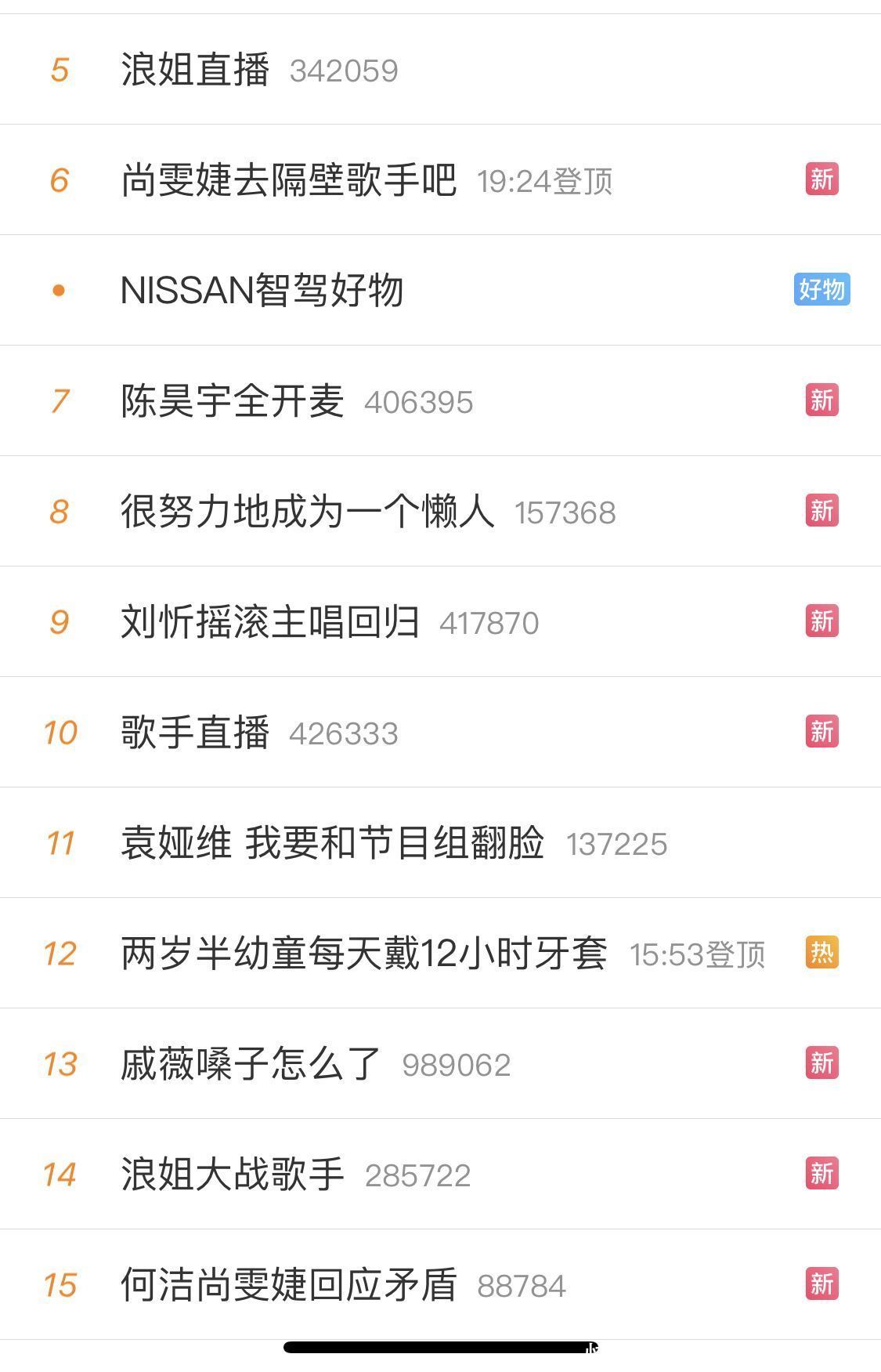Open 何洁尚雯婕回应矛盾 hot search
The image size is (881, 1372).
(288, 1285)
